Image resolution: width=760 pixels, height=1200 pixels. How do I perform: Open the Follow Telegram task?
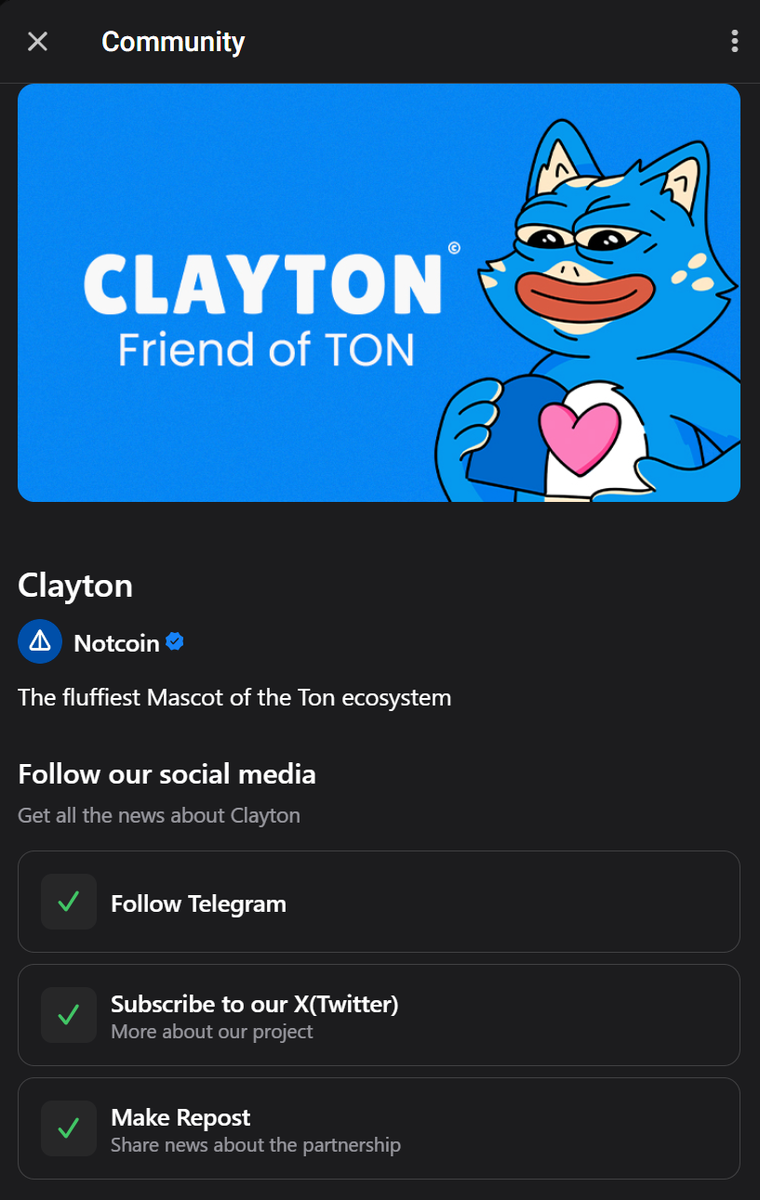[378, 902]
